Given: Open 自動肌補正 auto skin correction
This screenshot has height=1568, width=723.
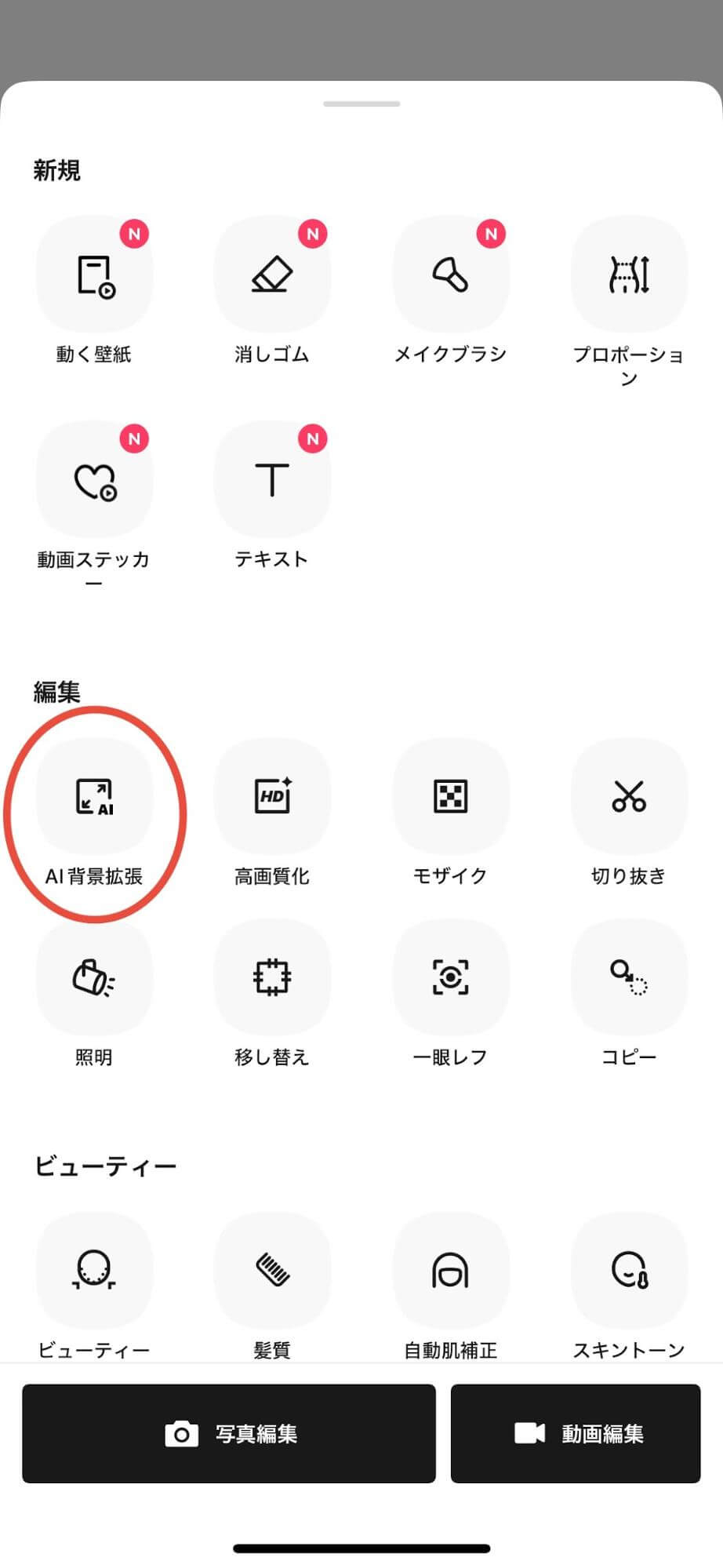Looking at the screenshot, I should (x=450, y=1270).
